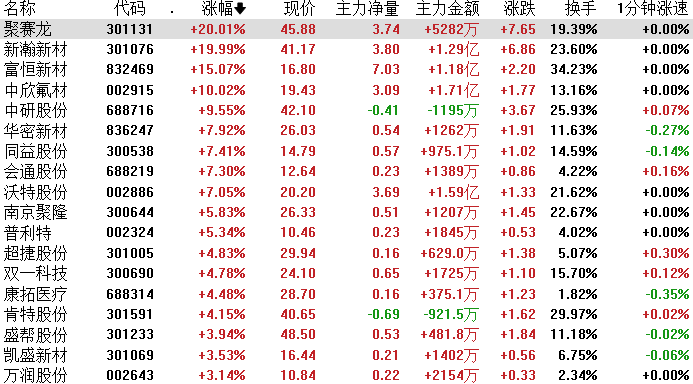The height and width of the screenshot is (384, 693).
Task: Sort by 换手 column header
Action: pyautogui.click(x=581, y=8)
